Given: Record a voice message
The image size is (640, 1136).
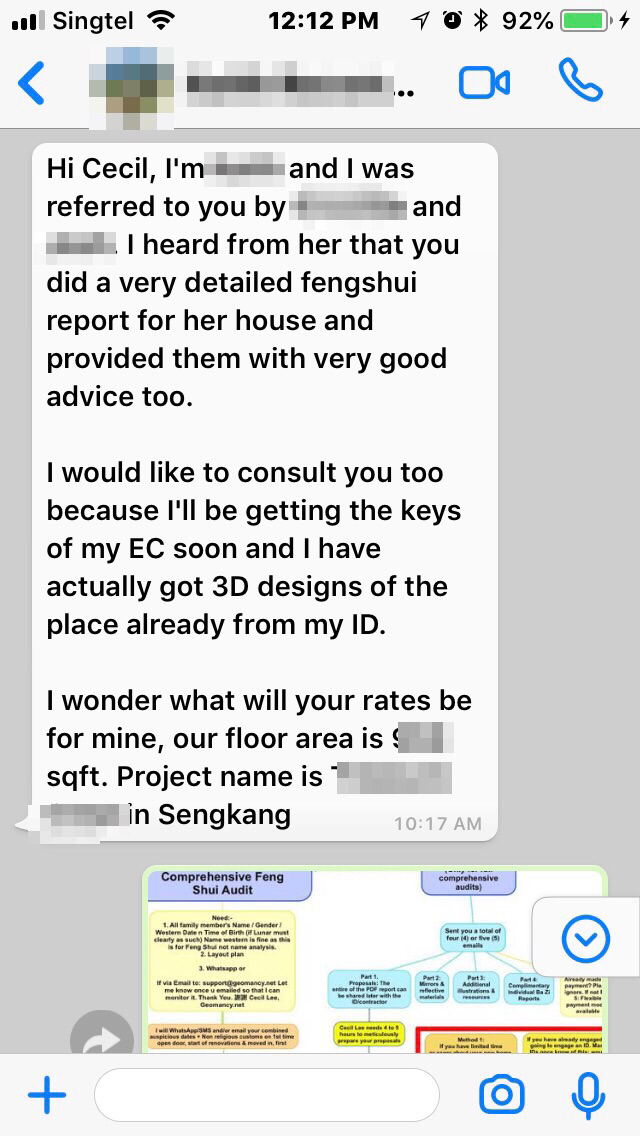Looking at the screenshot, I should [587, 1096].
